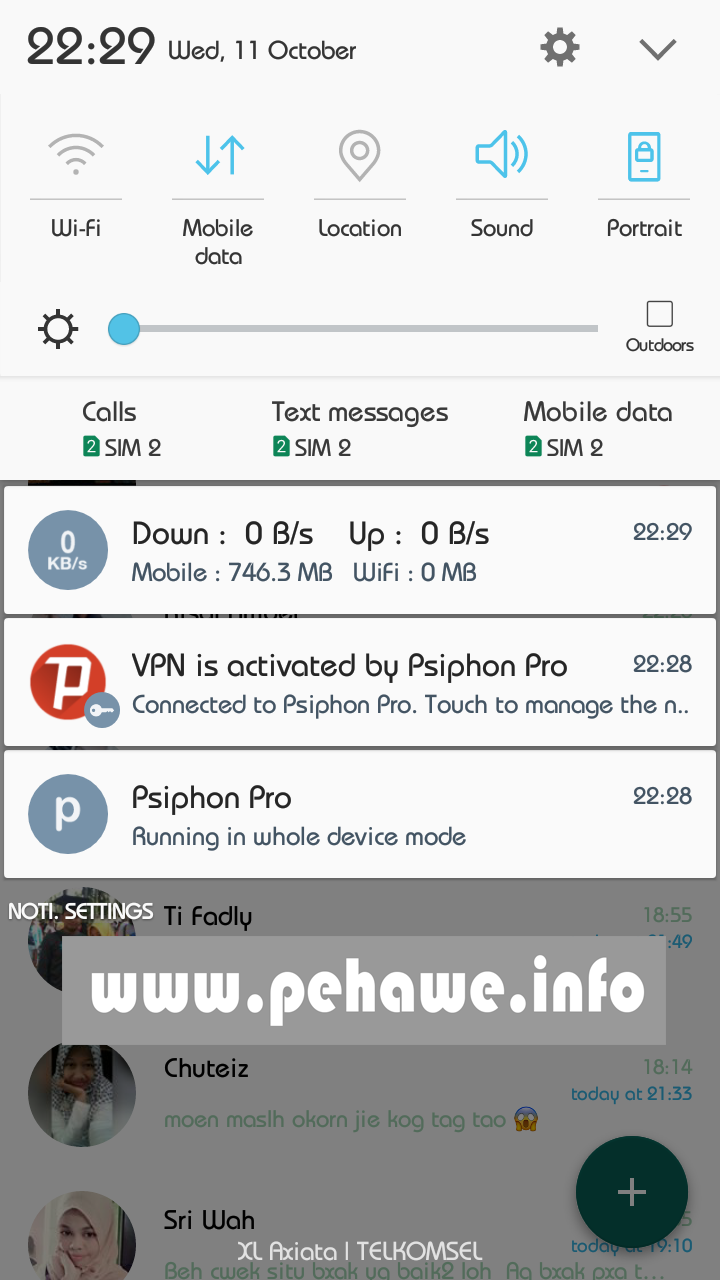Toggle the Portrait rotation lock
This screenshot has width=720, height=1280.
click(643, 157)
